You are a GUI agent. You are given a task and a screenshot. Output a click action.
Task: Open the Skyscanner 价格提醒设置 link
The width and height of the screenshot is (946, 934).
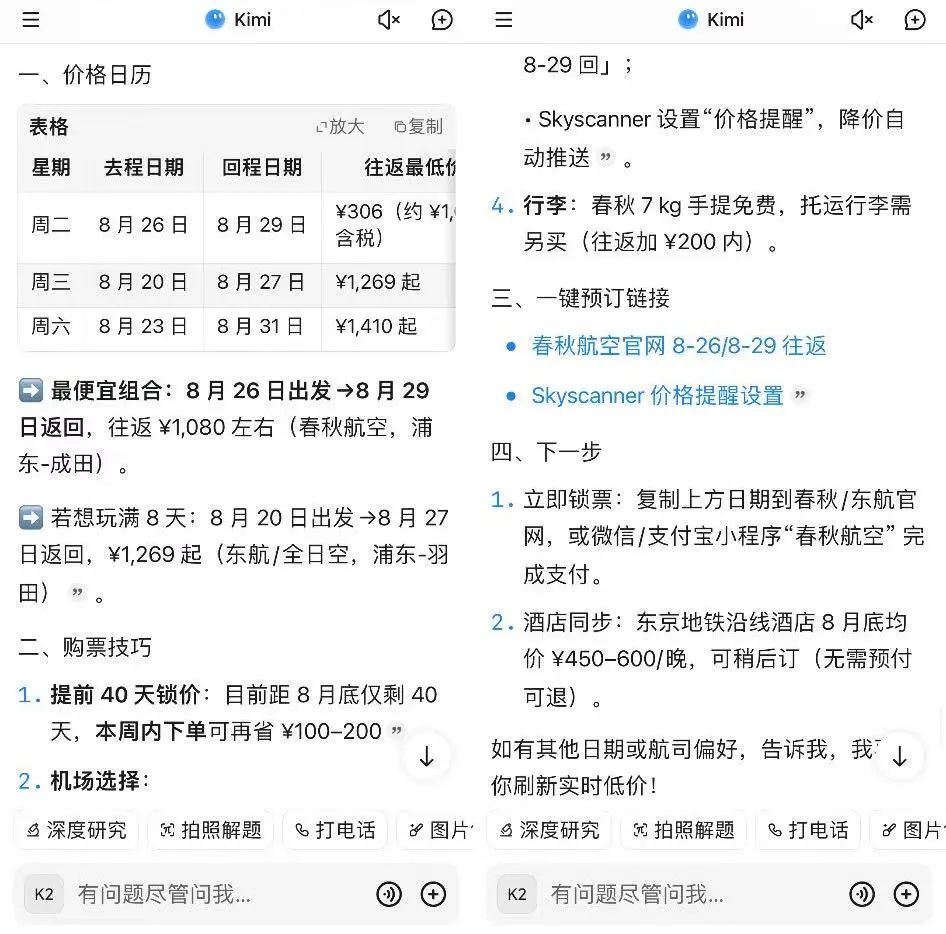pyautogui.click(x=657, y=395)
